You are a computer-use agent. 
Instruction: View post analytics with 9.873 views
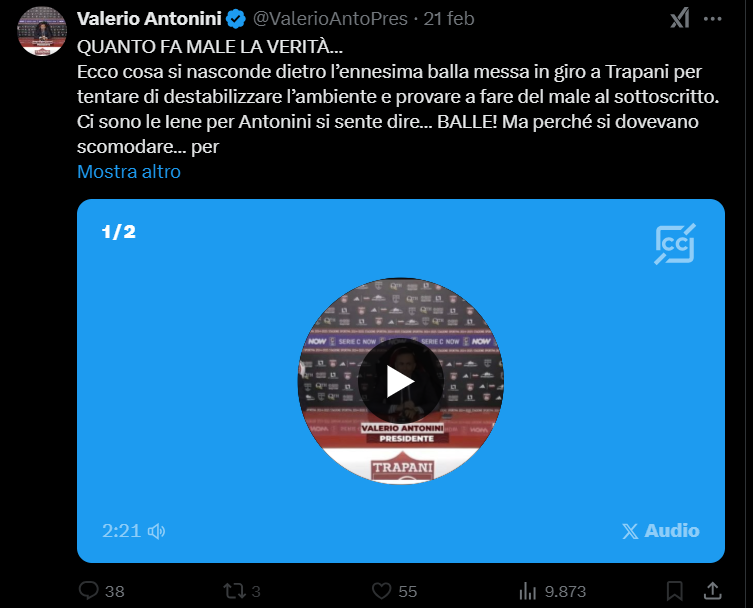[529, 590]
